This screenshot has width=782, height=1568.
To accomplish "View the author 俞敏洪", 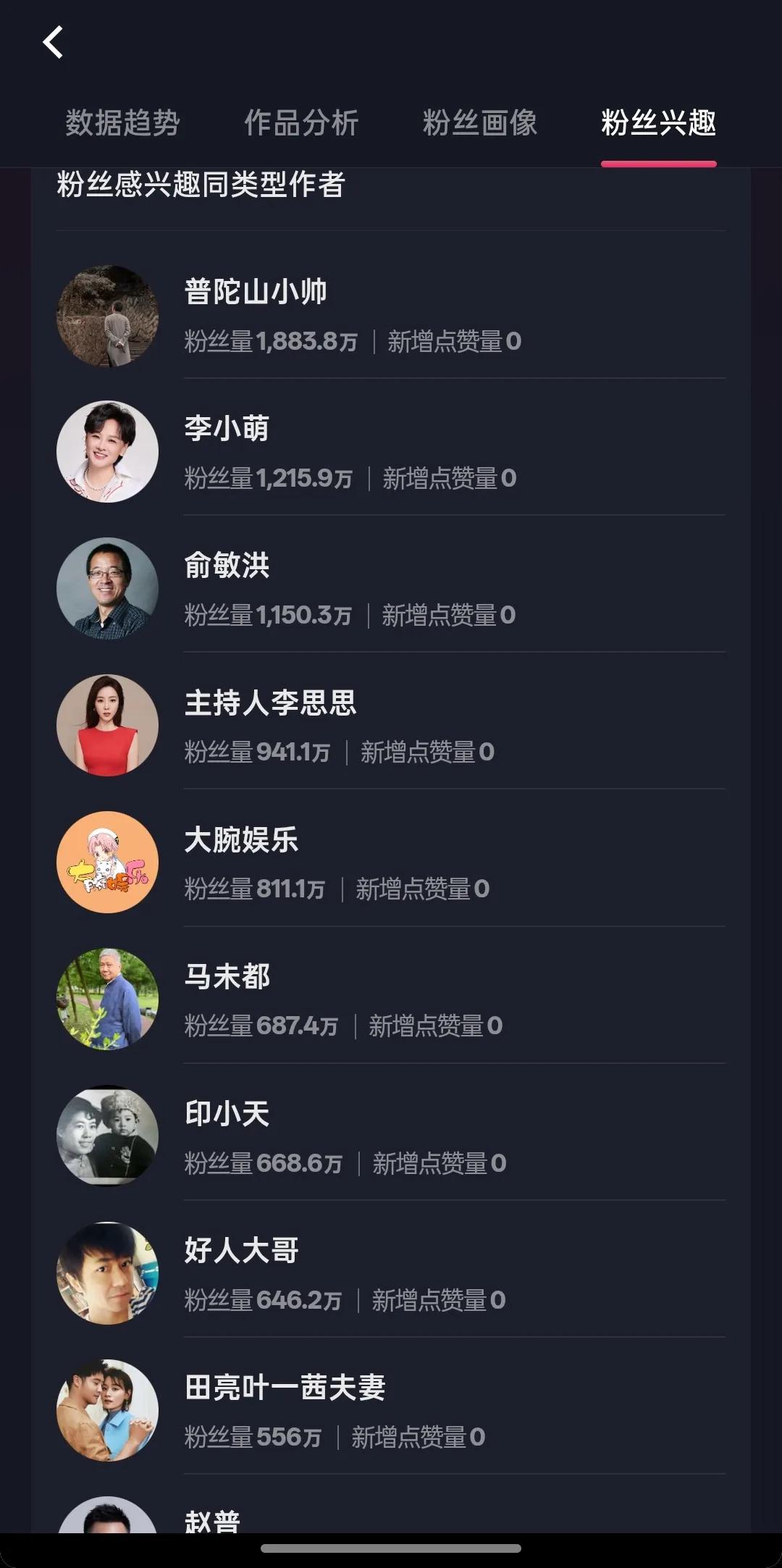I will pos(391,589).
